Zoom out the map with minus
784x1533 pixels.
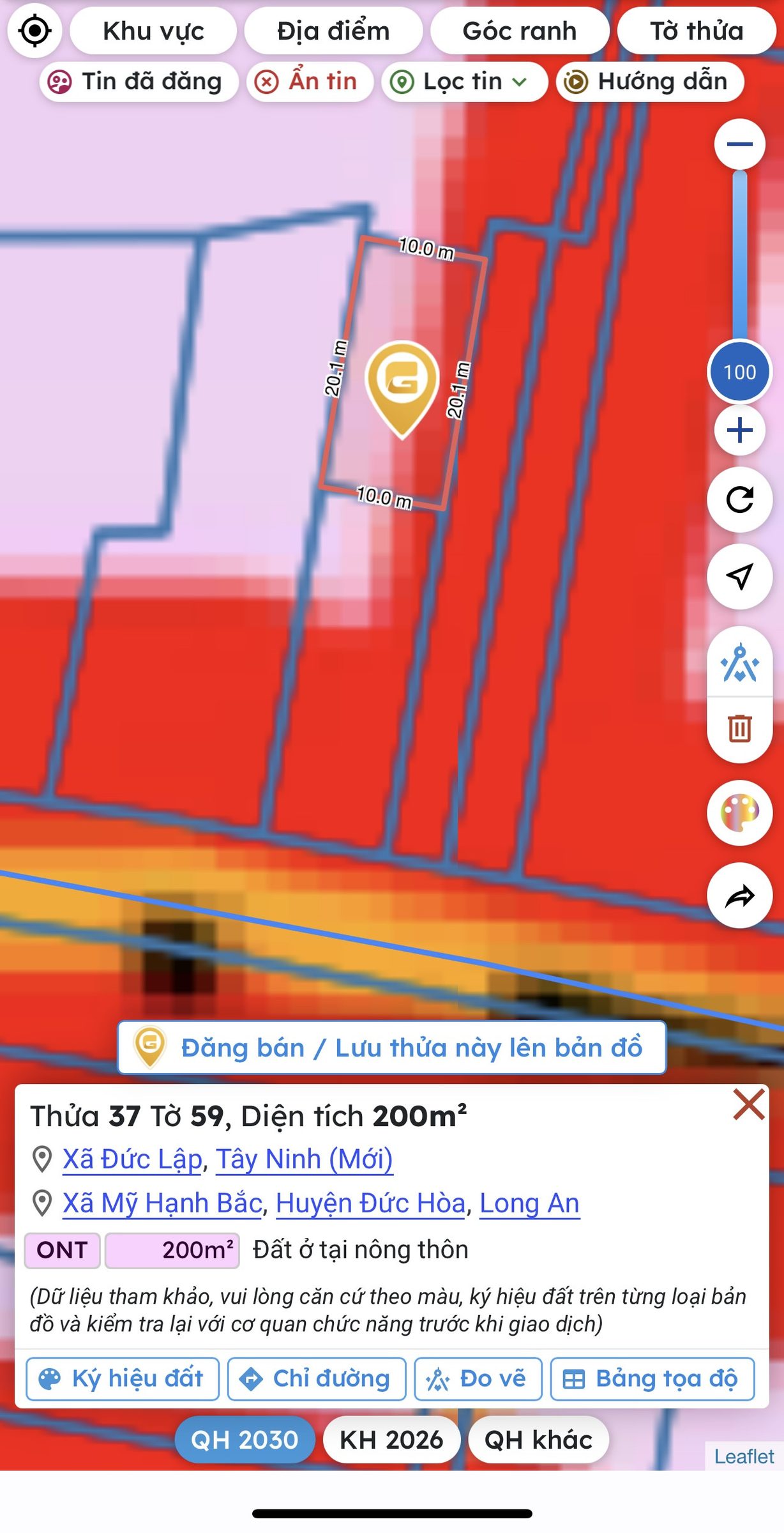(x=739, y=144)
